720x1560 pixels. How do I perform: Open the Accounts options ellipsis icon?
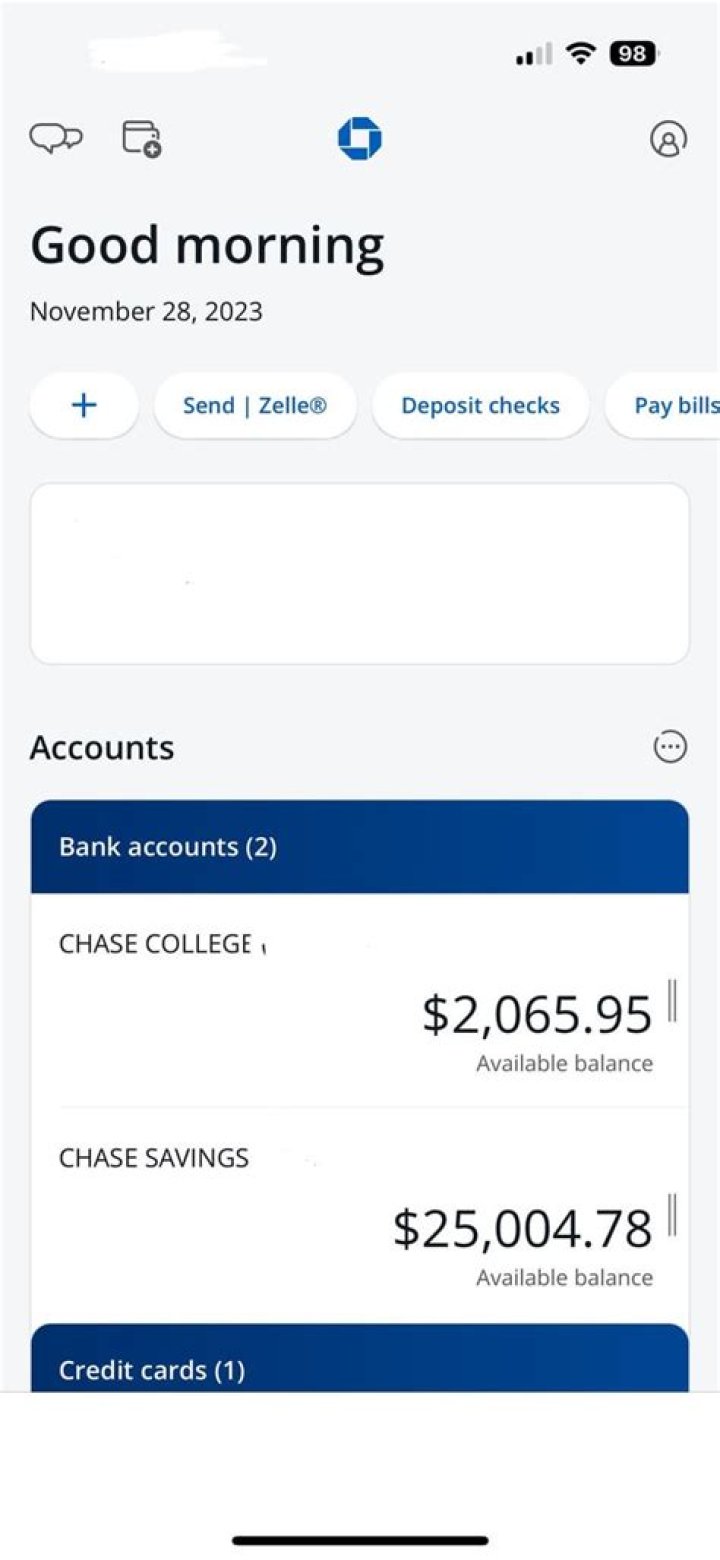tap(671, 746)
